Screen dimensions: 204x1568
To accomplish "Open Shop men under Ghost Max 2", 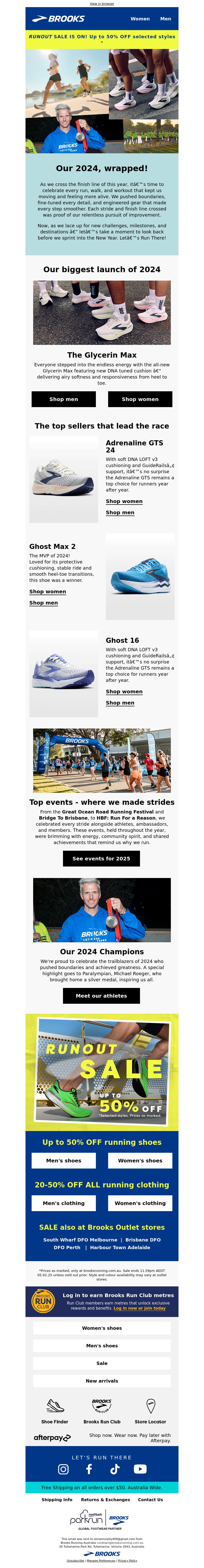I will pyautogui.click(x=44, y=603).
